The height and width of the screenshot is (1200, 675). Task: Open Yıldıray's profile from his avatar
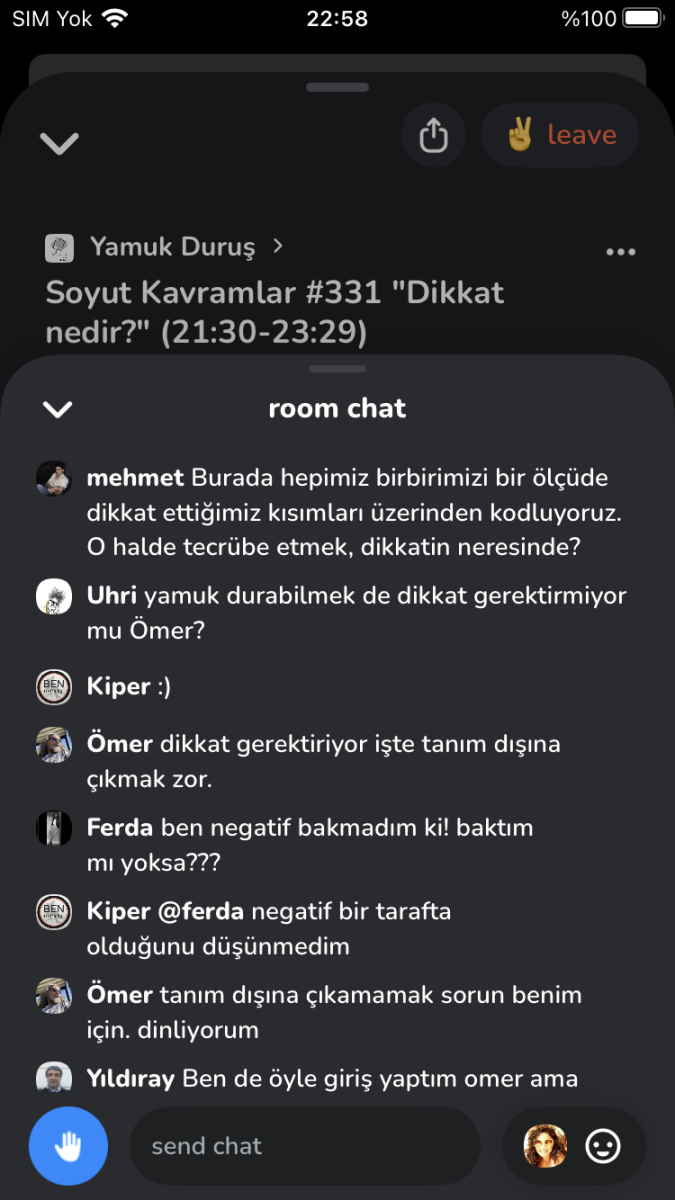[54, 1078]
